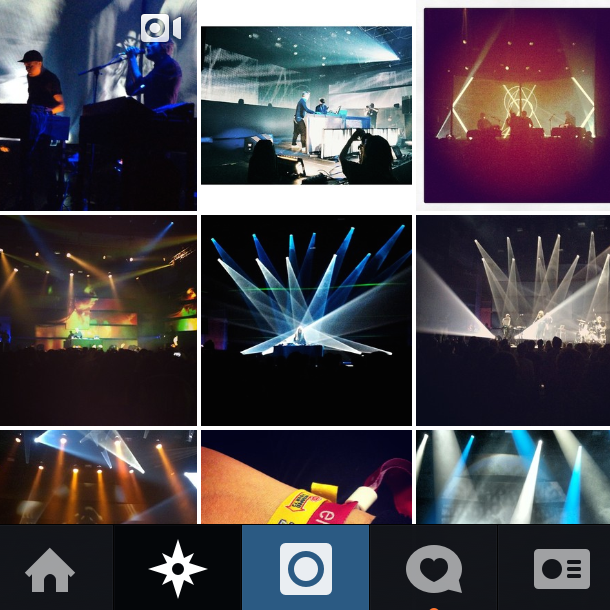The height and width of the screenshot is (610, 610).
Task: Open the festival wristband photo
Action: [x=306, y=477]
